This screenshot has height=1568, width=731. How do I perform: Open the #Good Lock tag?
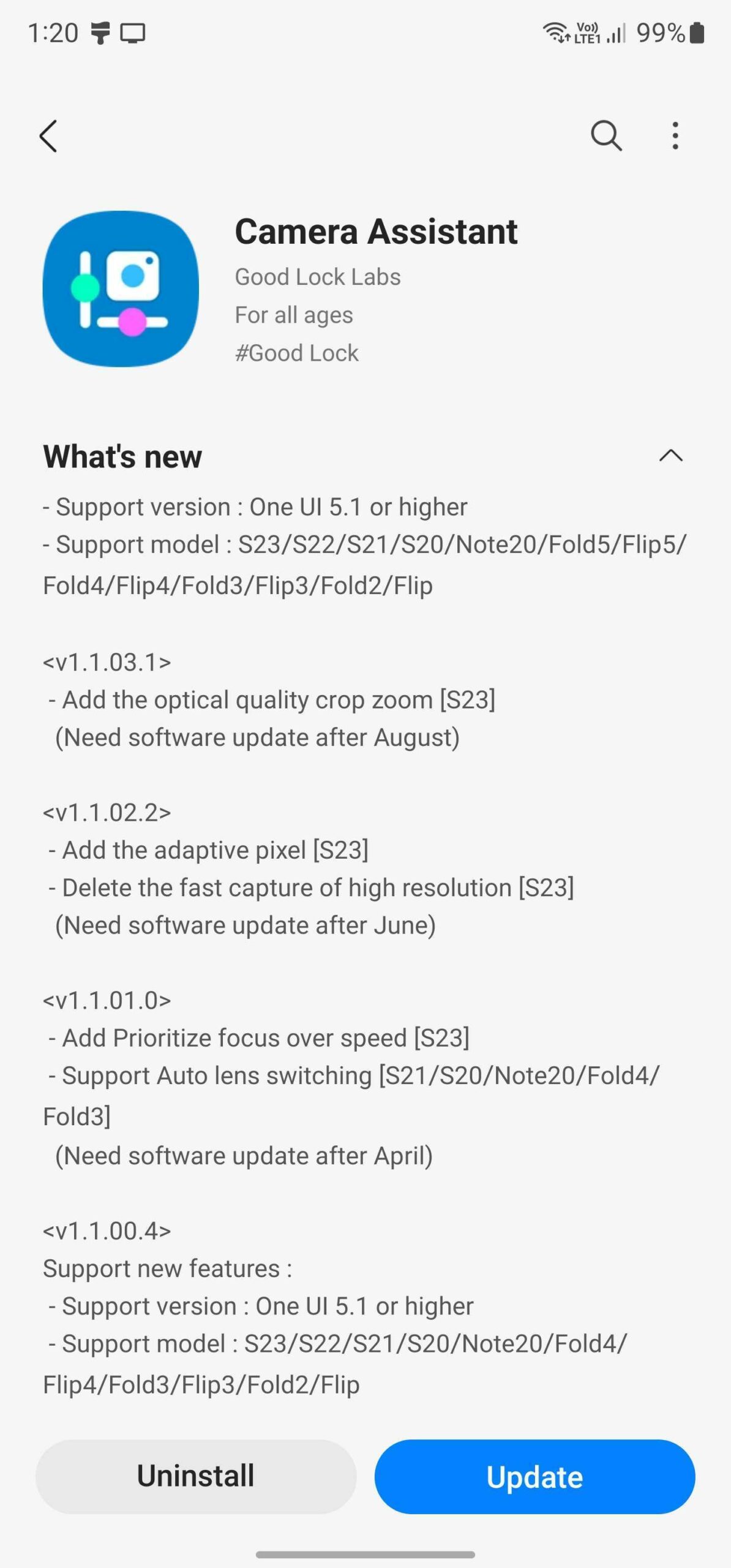coord(297,353)
